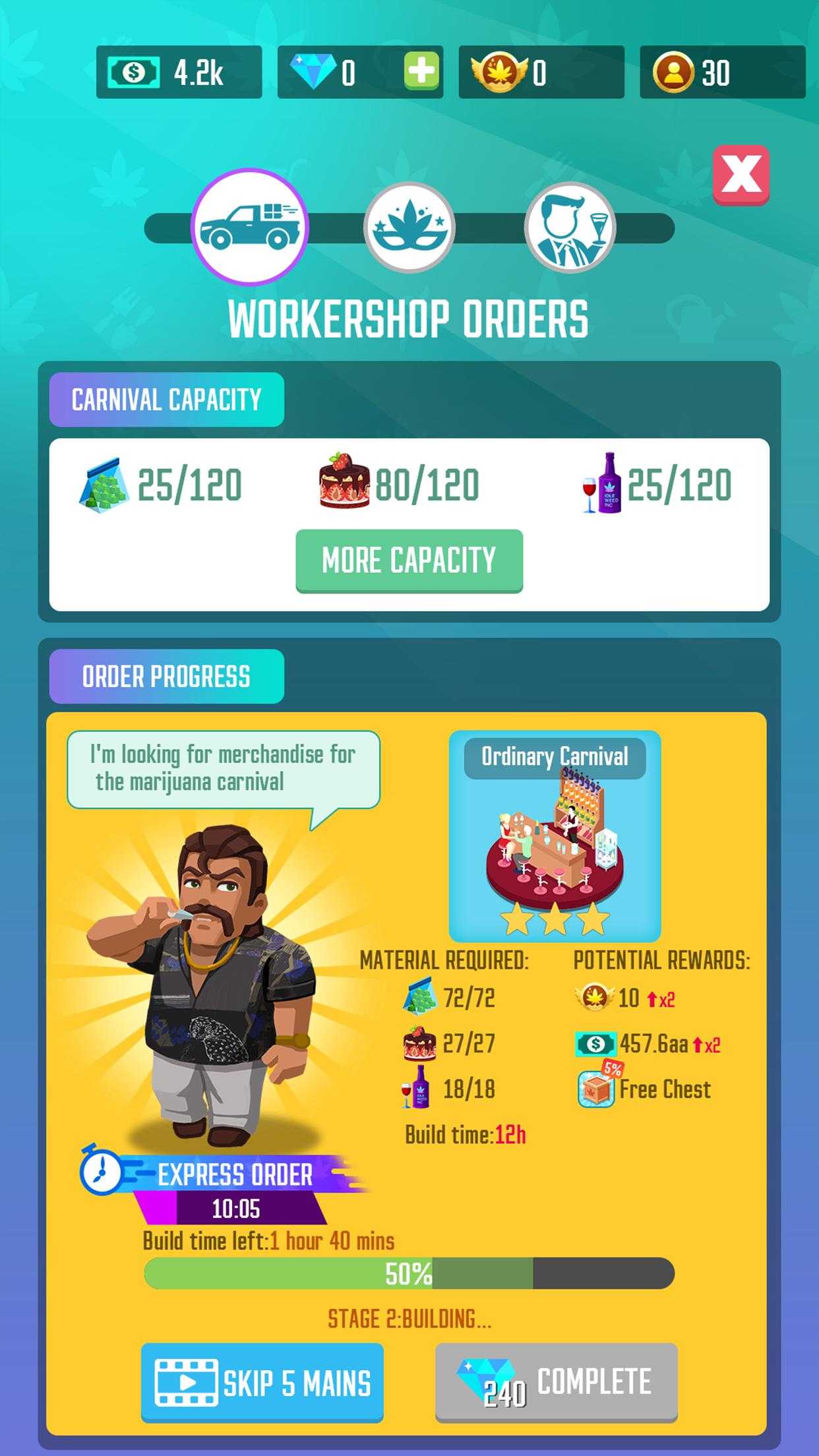
Task: Tap the More Capacity button
Action: tap(409, 561)
